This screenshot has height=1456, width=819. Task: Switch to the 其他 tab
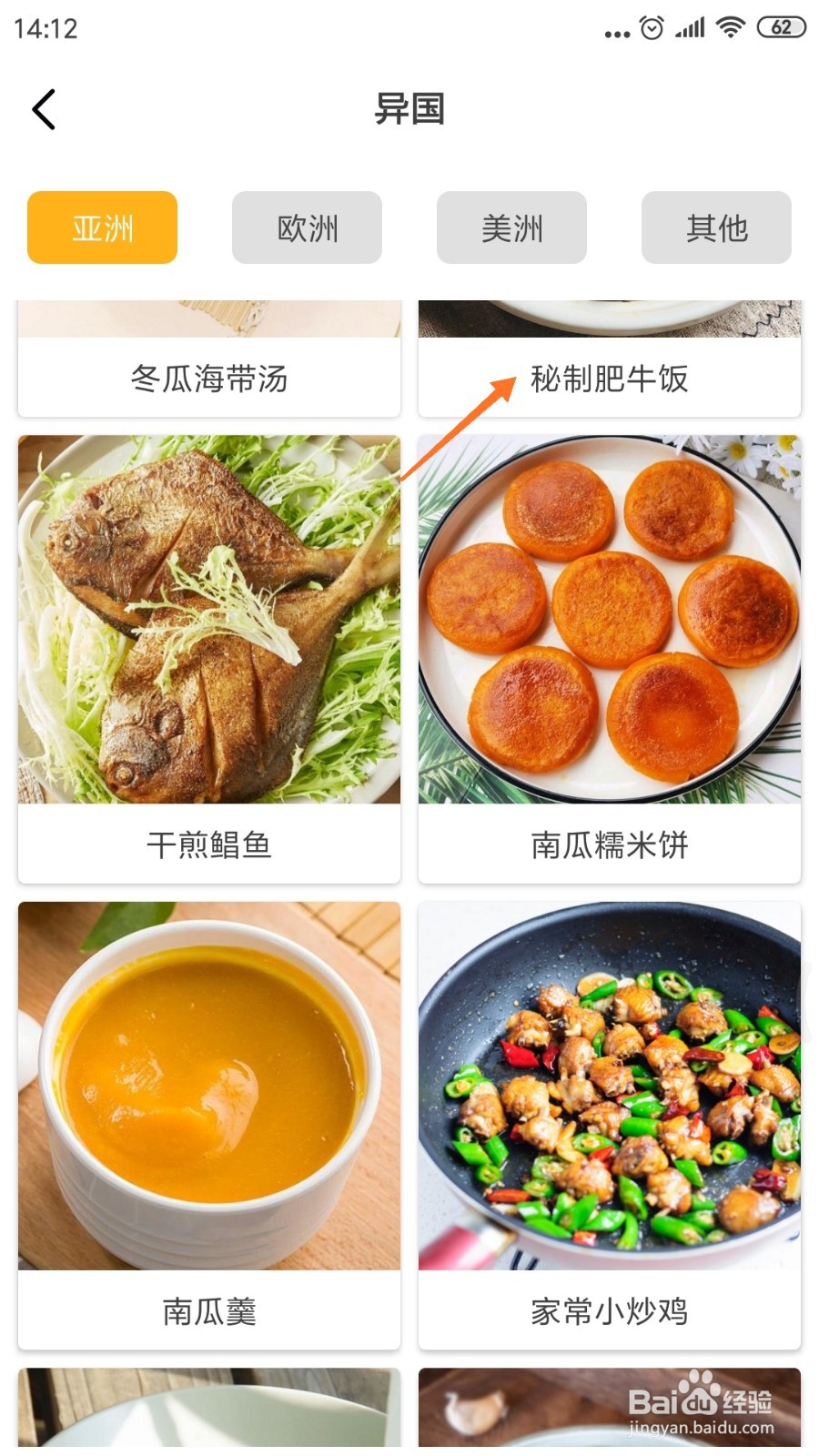click(716, 227)
